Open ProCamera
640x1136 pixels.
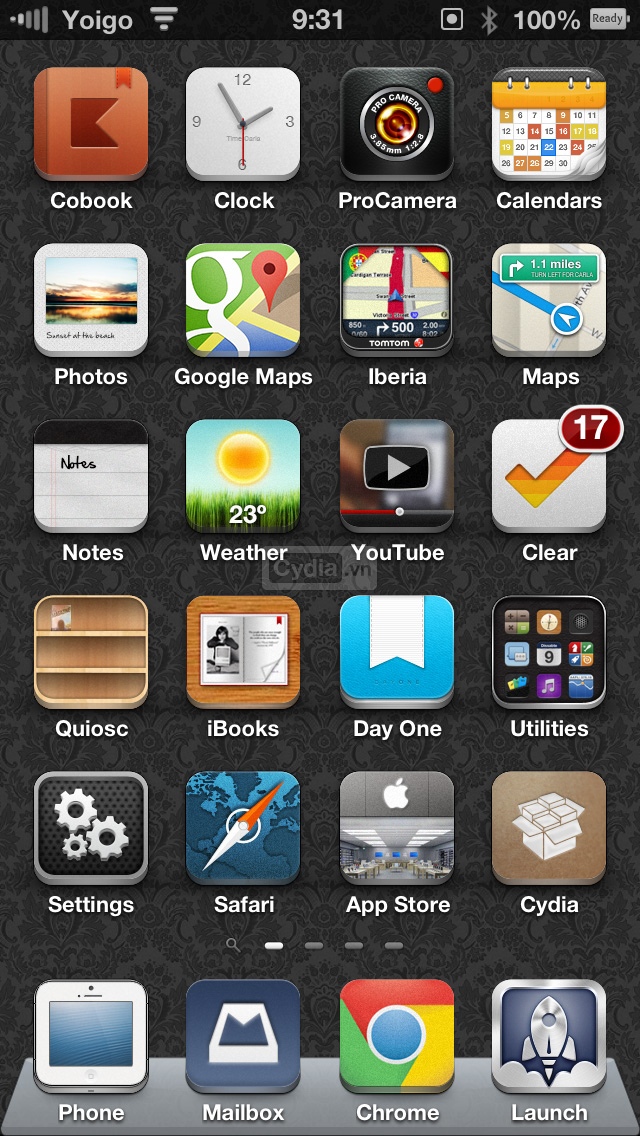[x=397, y=123]
